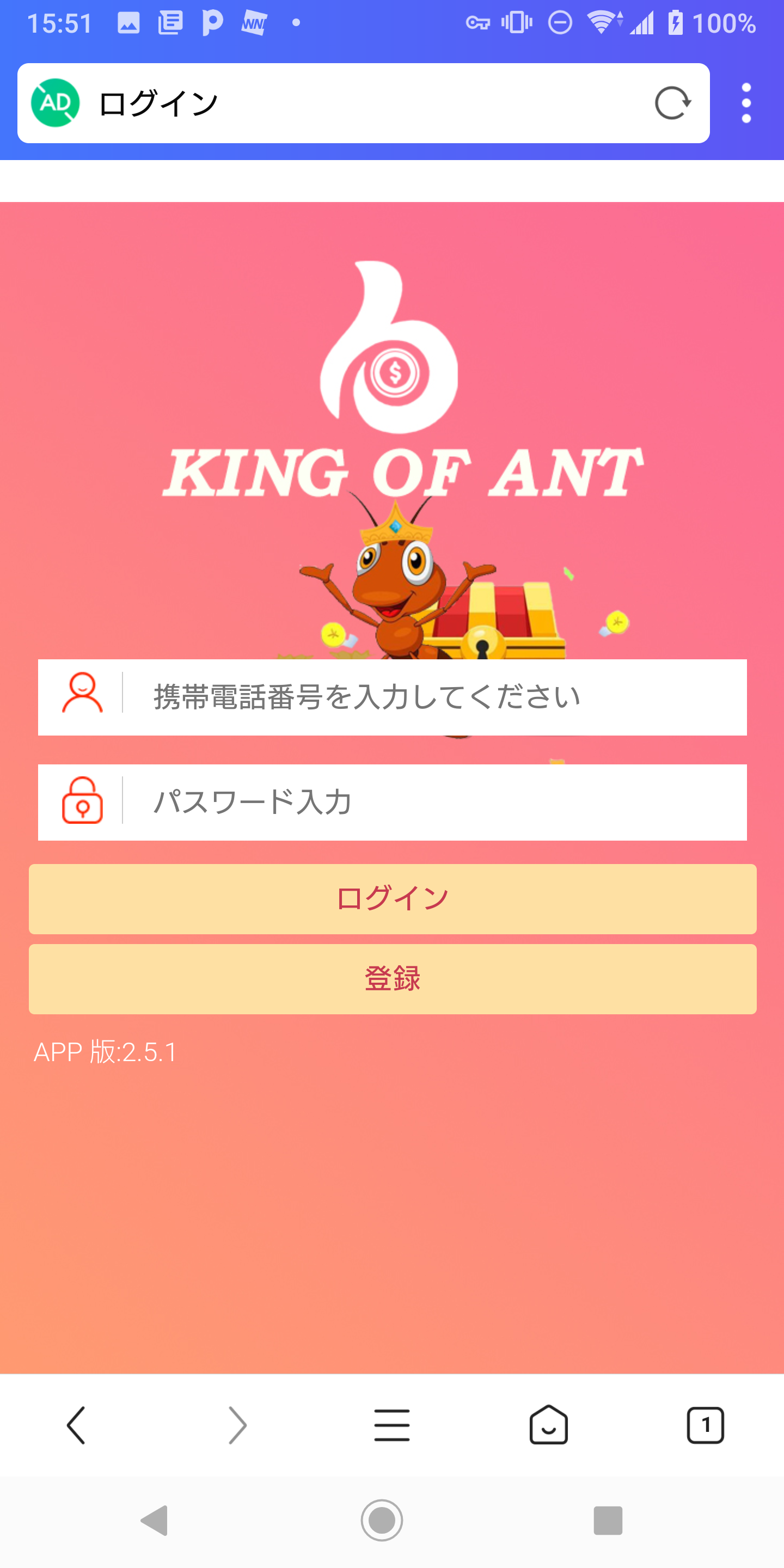Open the browser hamburger menu
Screen dimensions: 784x1568
pyautogui.click(x=392, y=1425)
